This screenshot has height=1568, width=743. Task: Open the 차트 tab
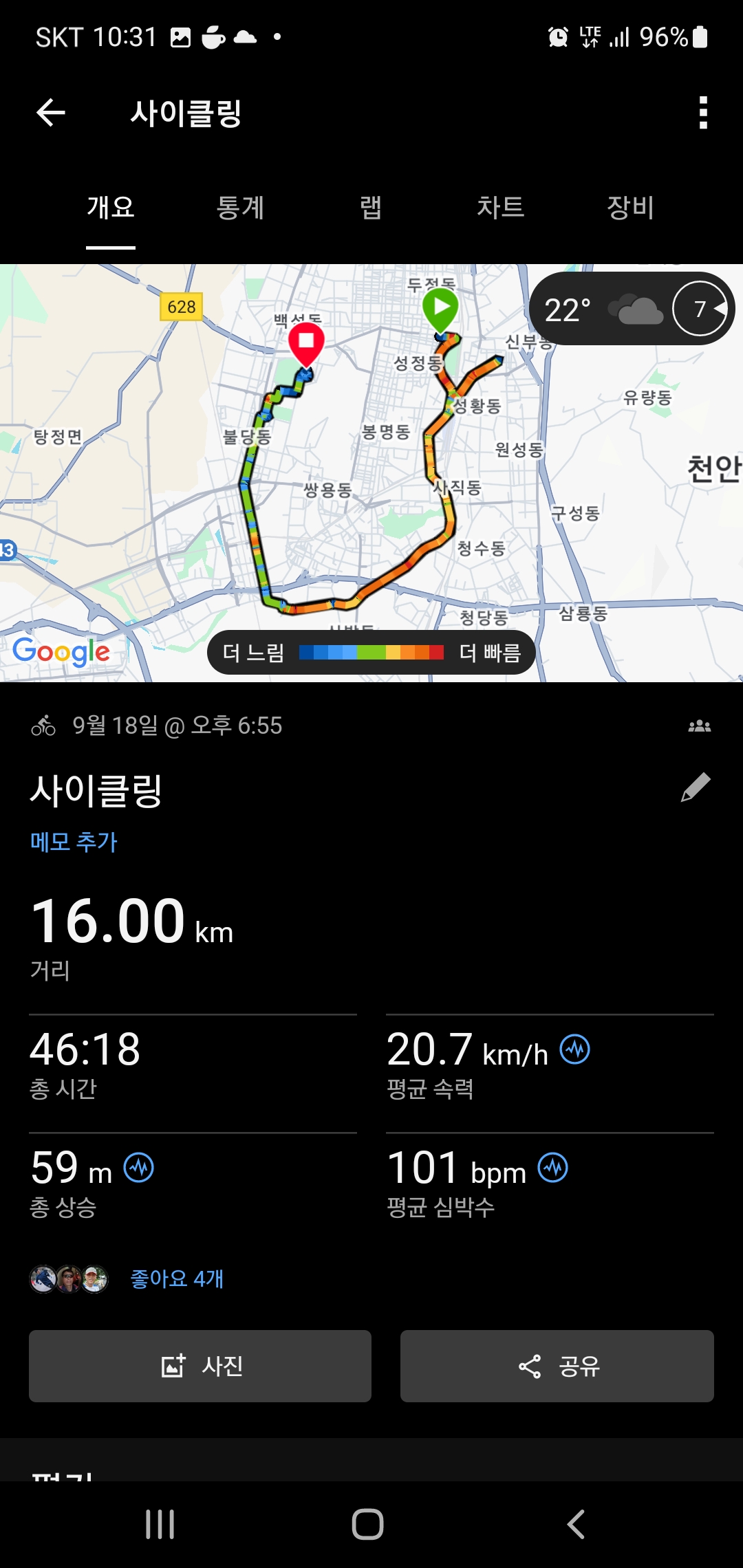500,208
